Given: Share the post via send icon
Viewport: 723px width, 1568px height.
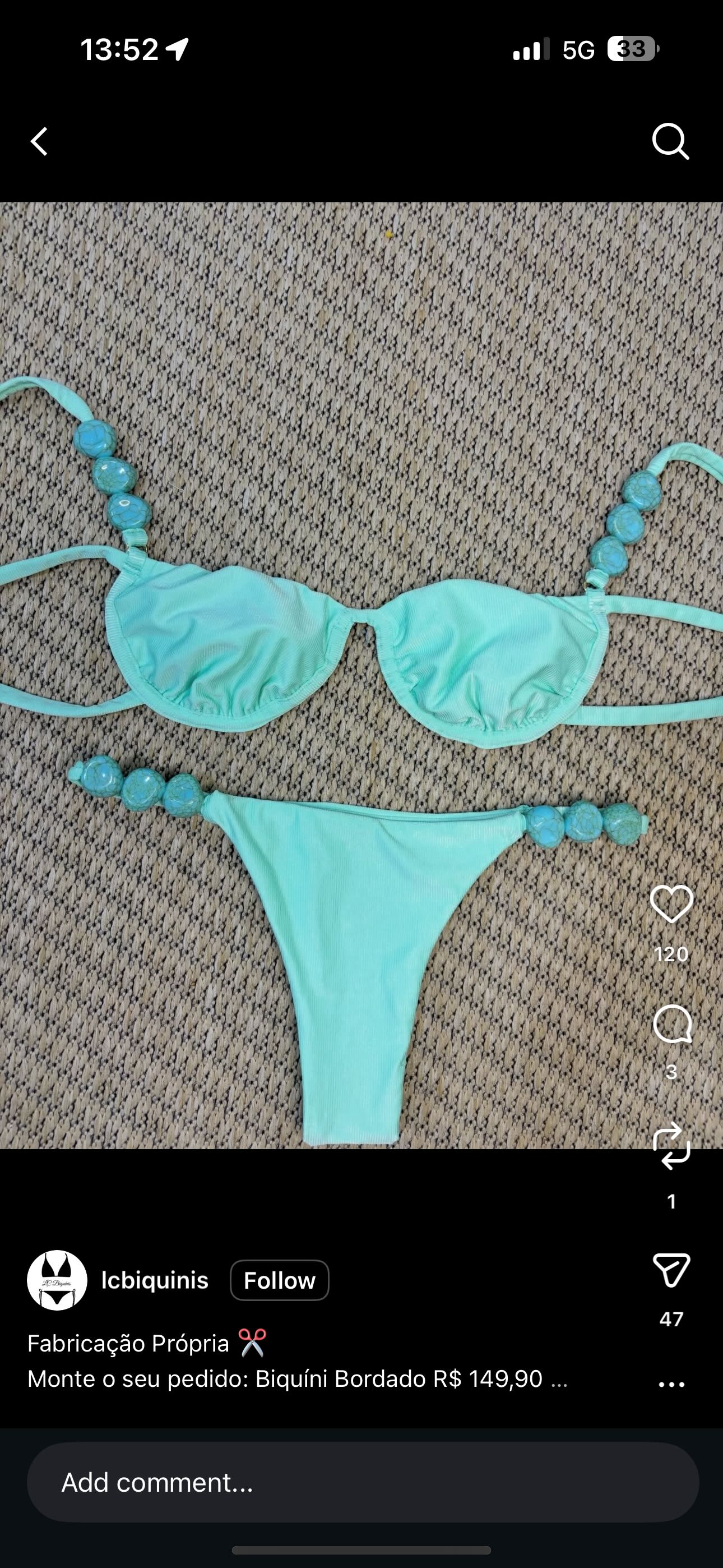Looking at the screenshot, I should point(671,1269).
